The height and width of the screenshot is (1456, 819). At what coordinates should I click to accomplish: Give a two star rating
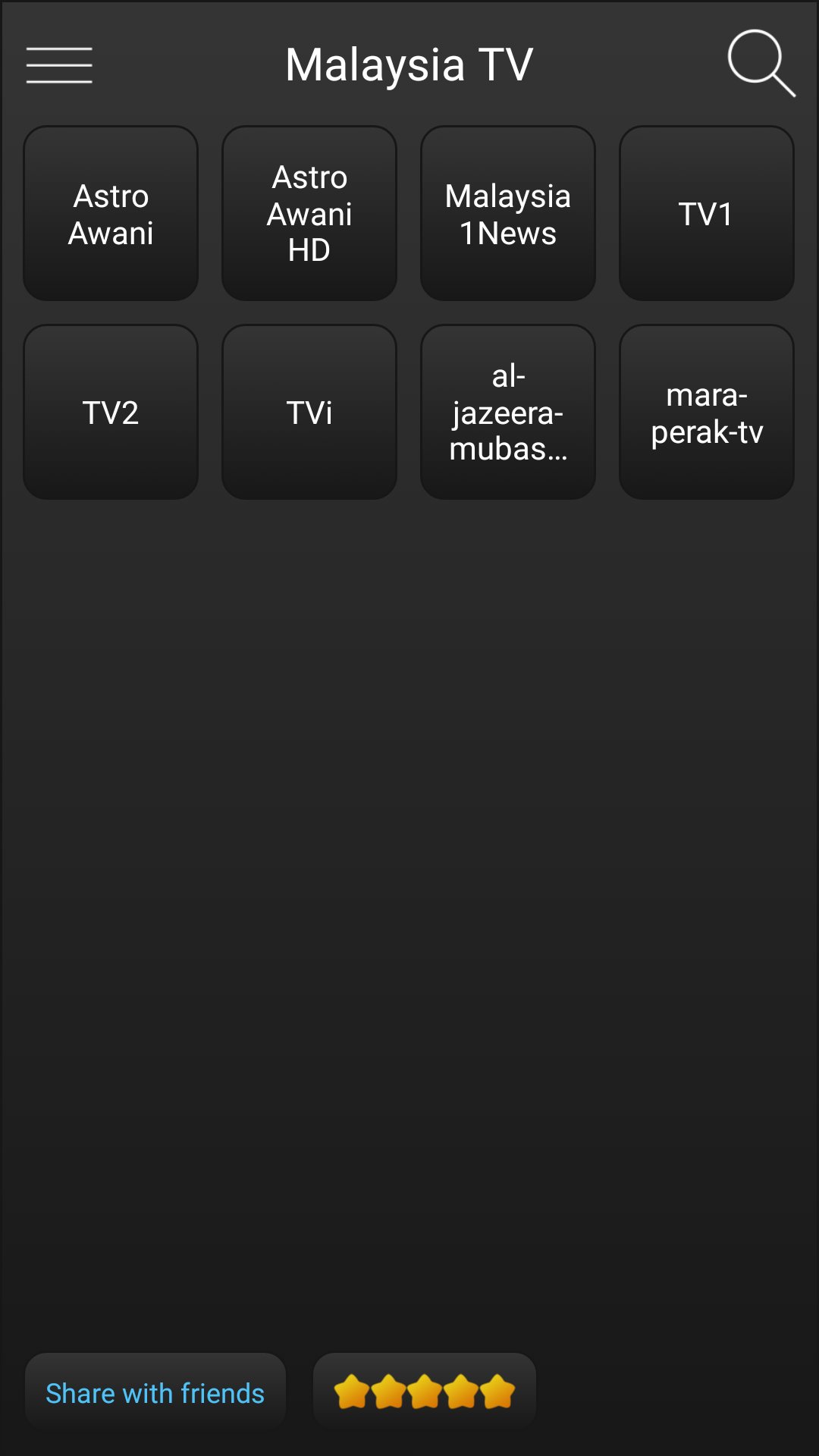(x=389, y=1392)
